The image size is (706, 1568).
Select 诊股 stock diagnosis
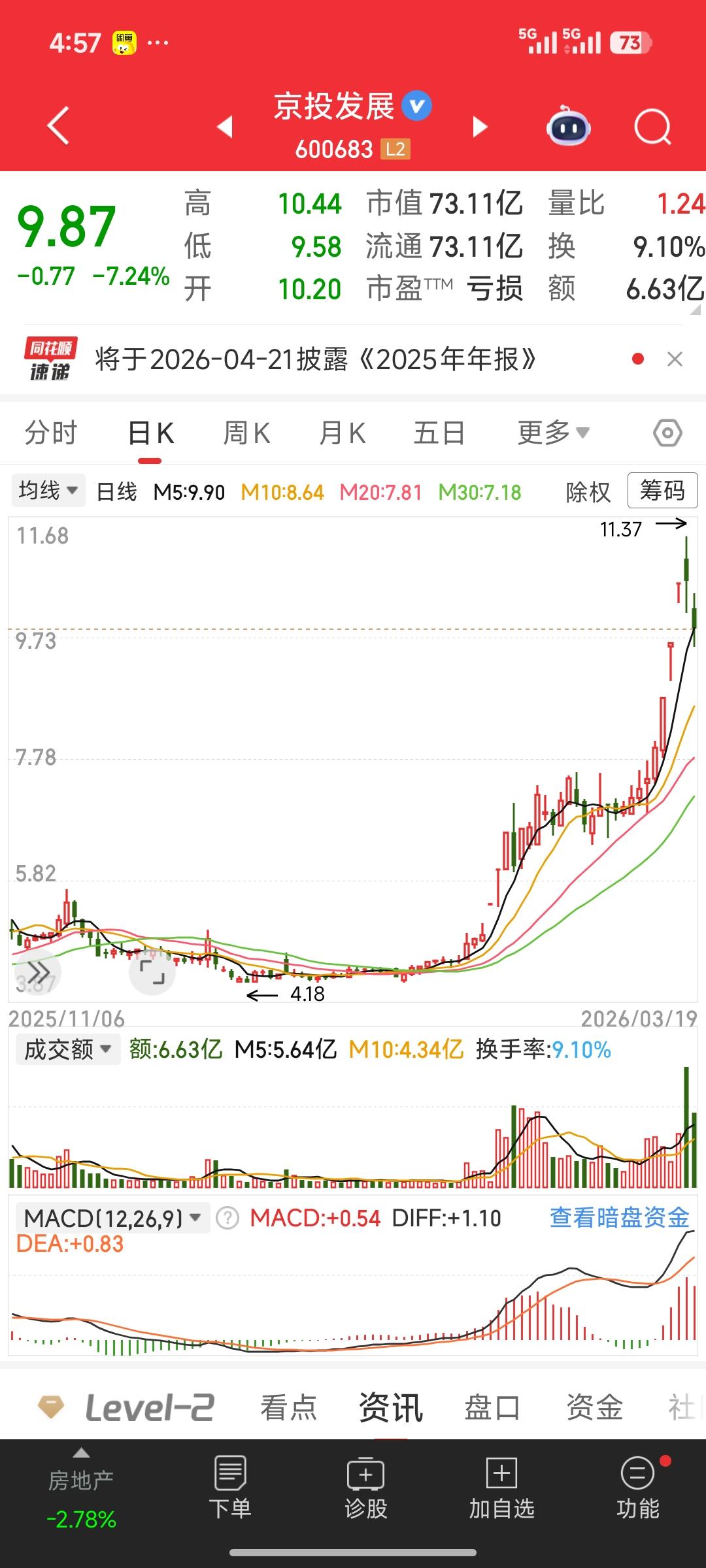tap(365, 1495)
